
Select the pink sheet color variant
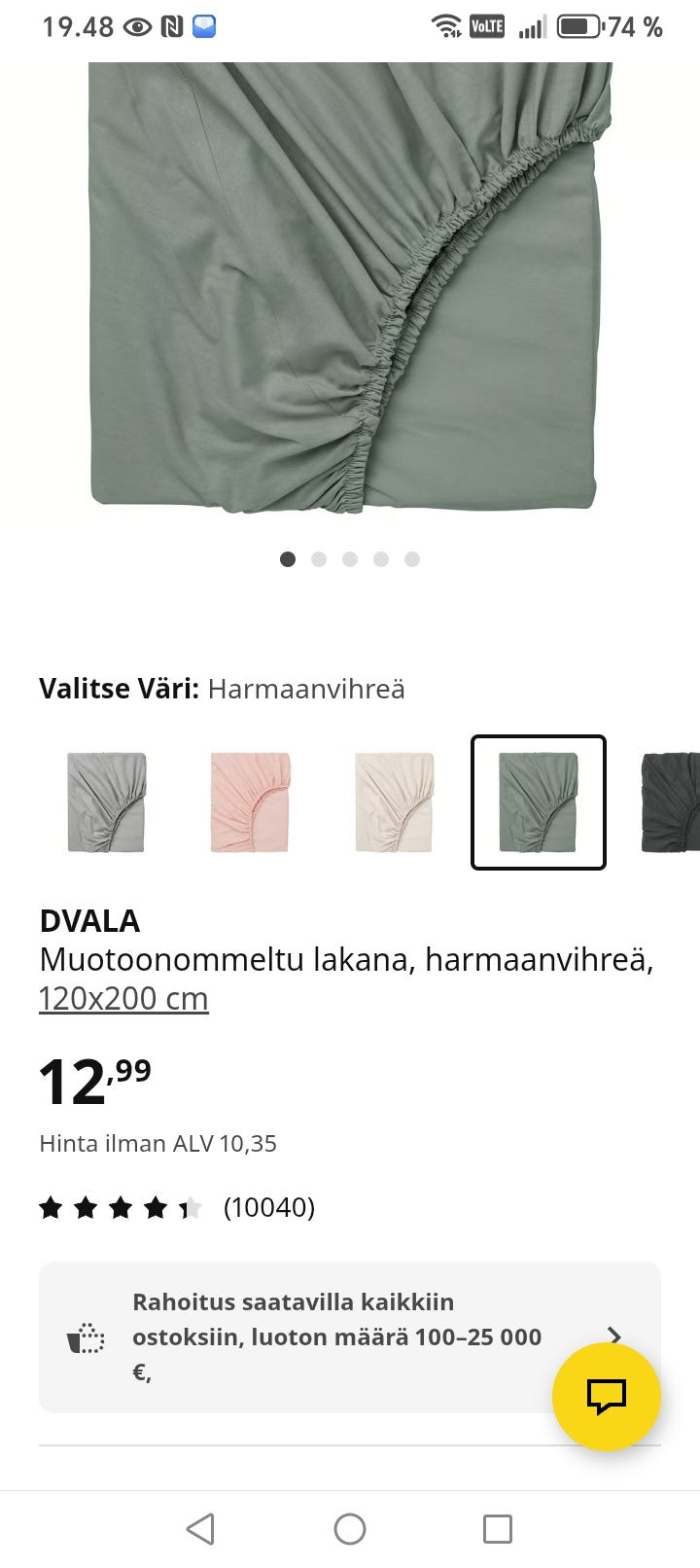click(x=250, y=802)
